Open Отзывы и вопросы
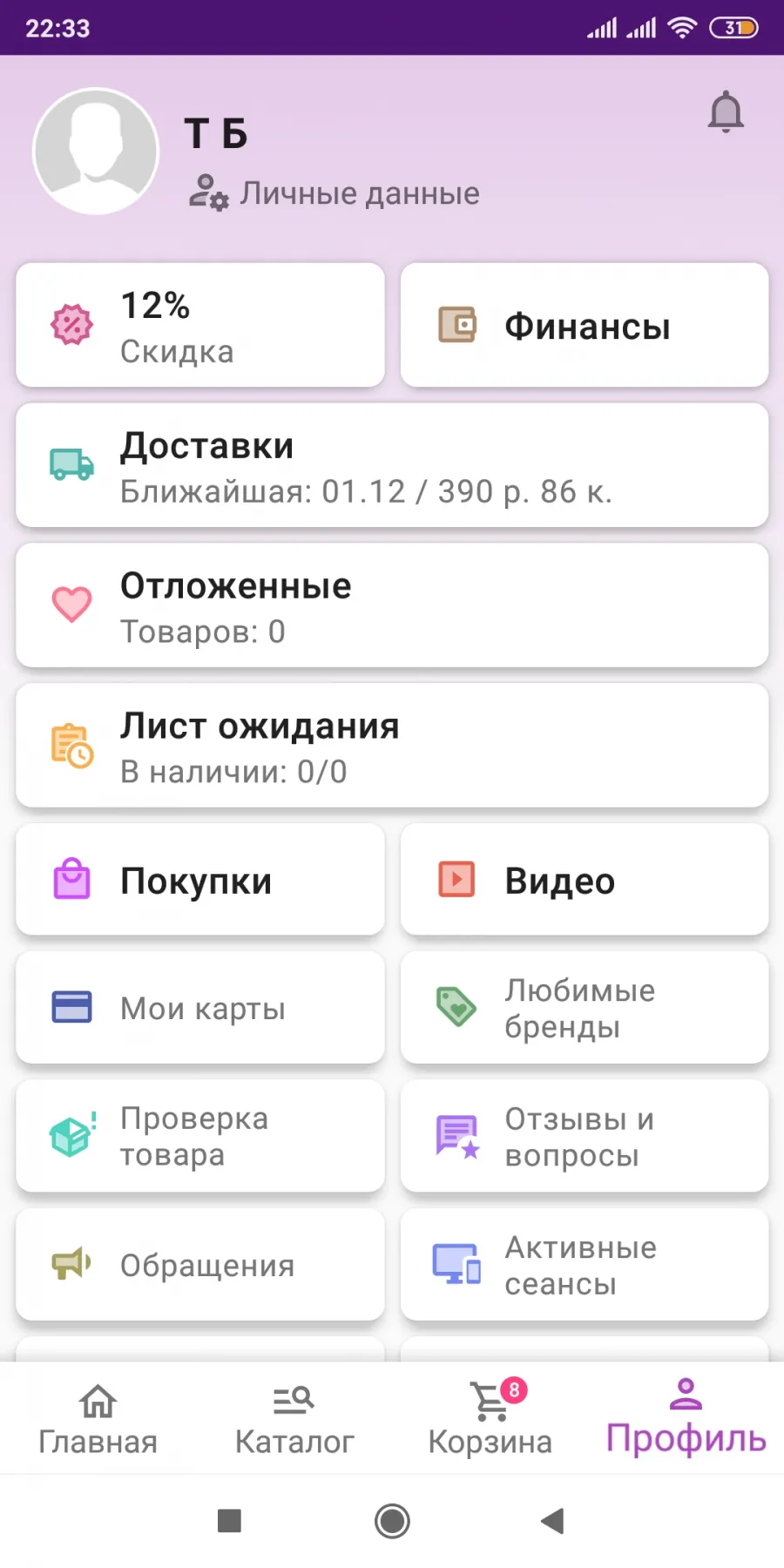The width and height of the screenshot is (784, 1568). pos(585,1136)
